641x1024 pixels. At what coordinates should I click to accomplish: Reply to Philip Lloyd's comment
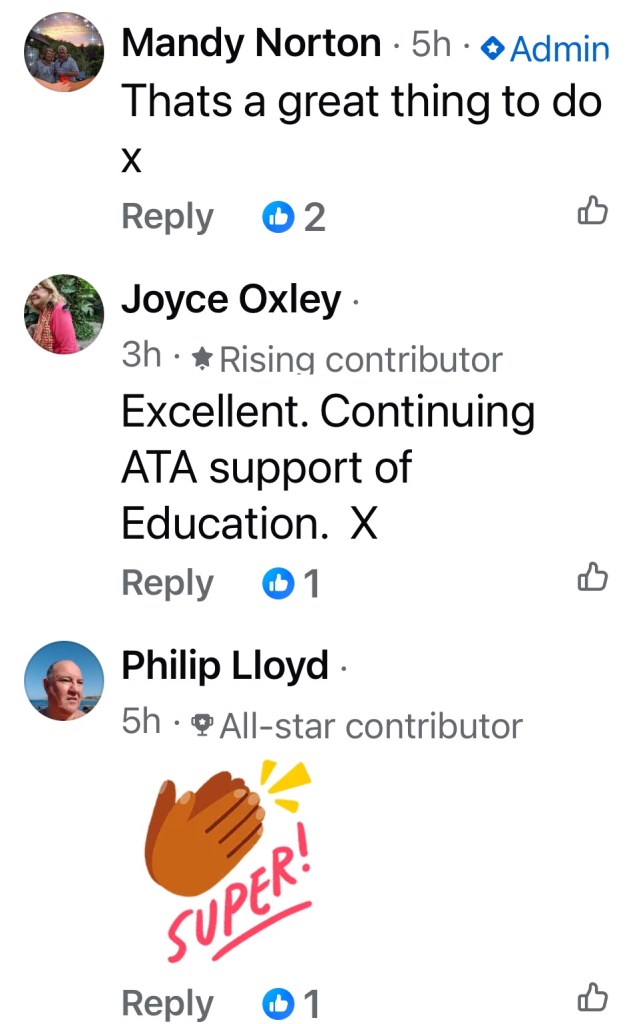[167, 1002]
